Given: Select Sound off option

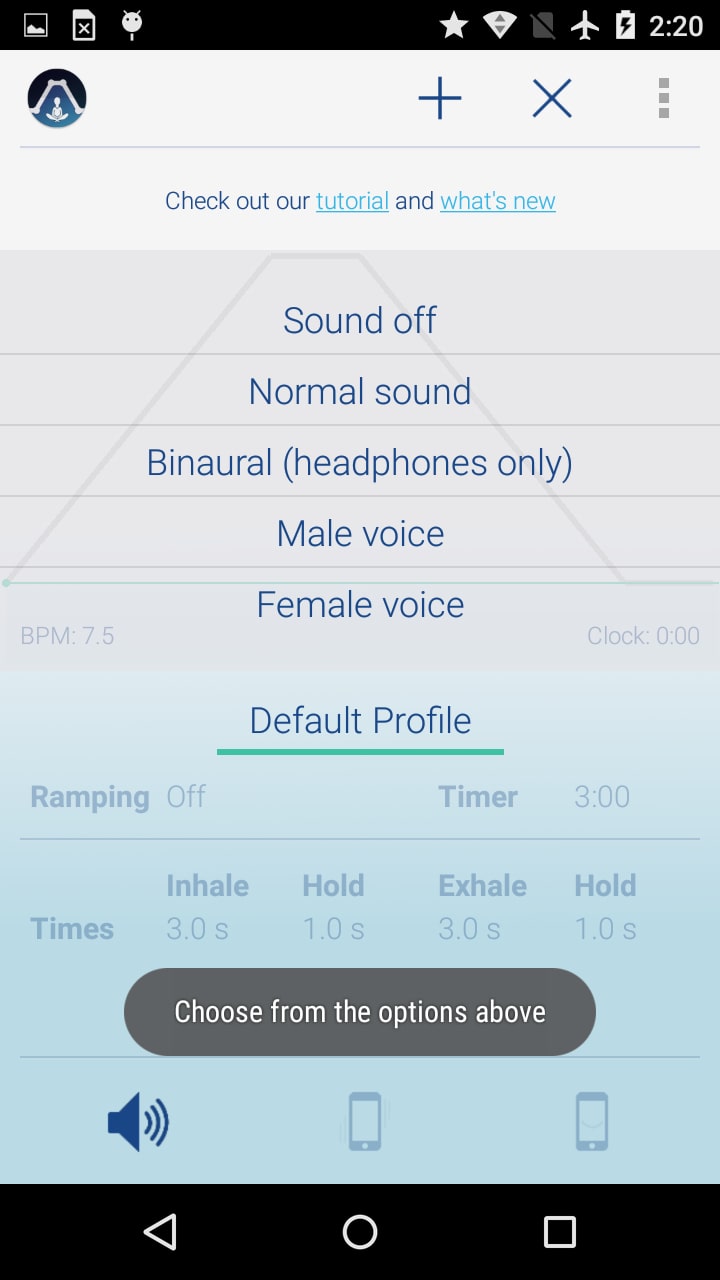Looking at the screenshot, I should [x=360, y=319].
